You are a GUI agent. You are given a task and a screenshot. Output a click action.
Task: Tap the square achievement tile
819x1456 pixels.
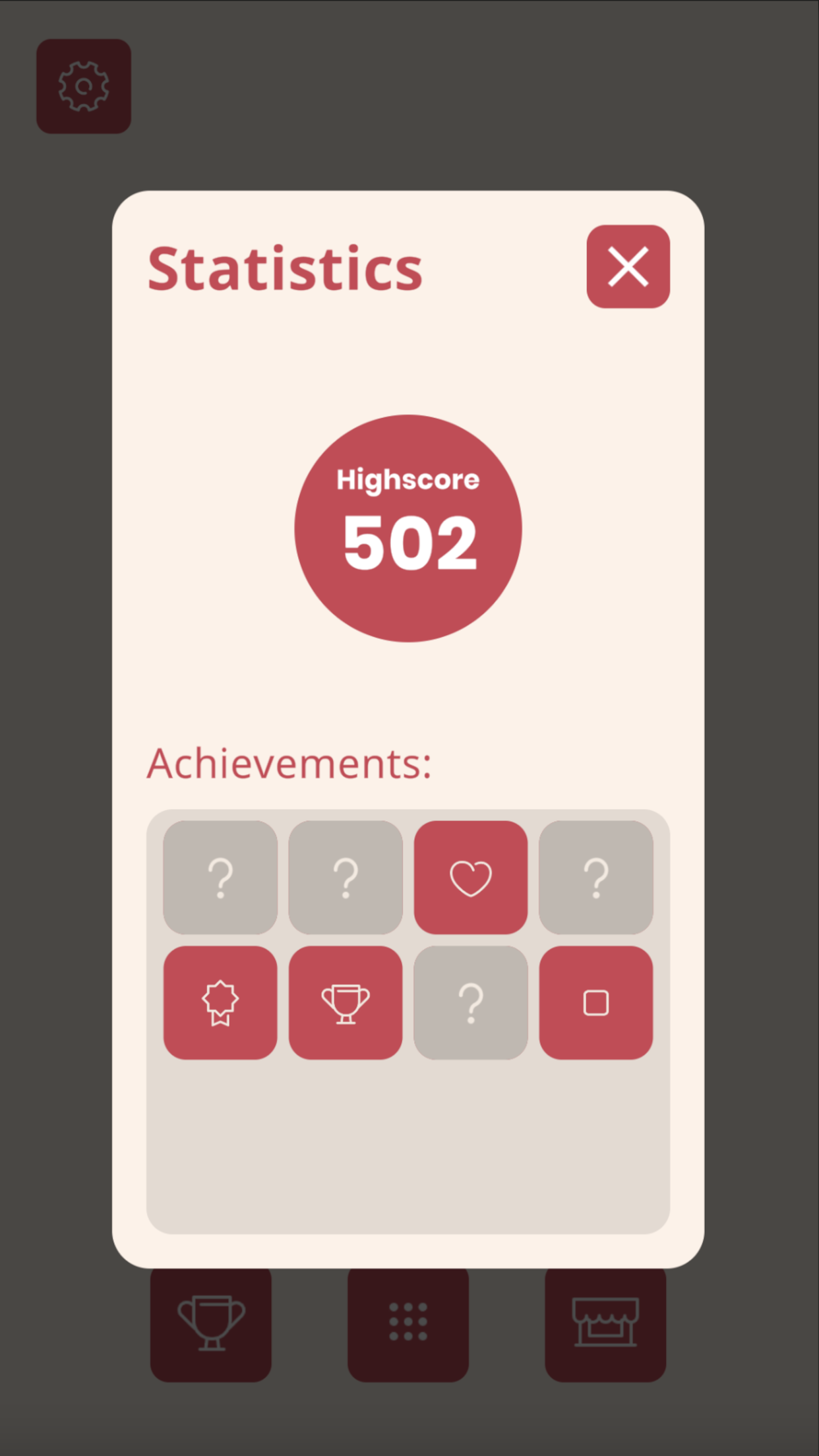point(595,1002)
